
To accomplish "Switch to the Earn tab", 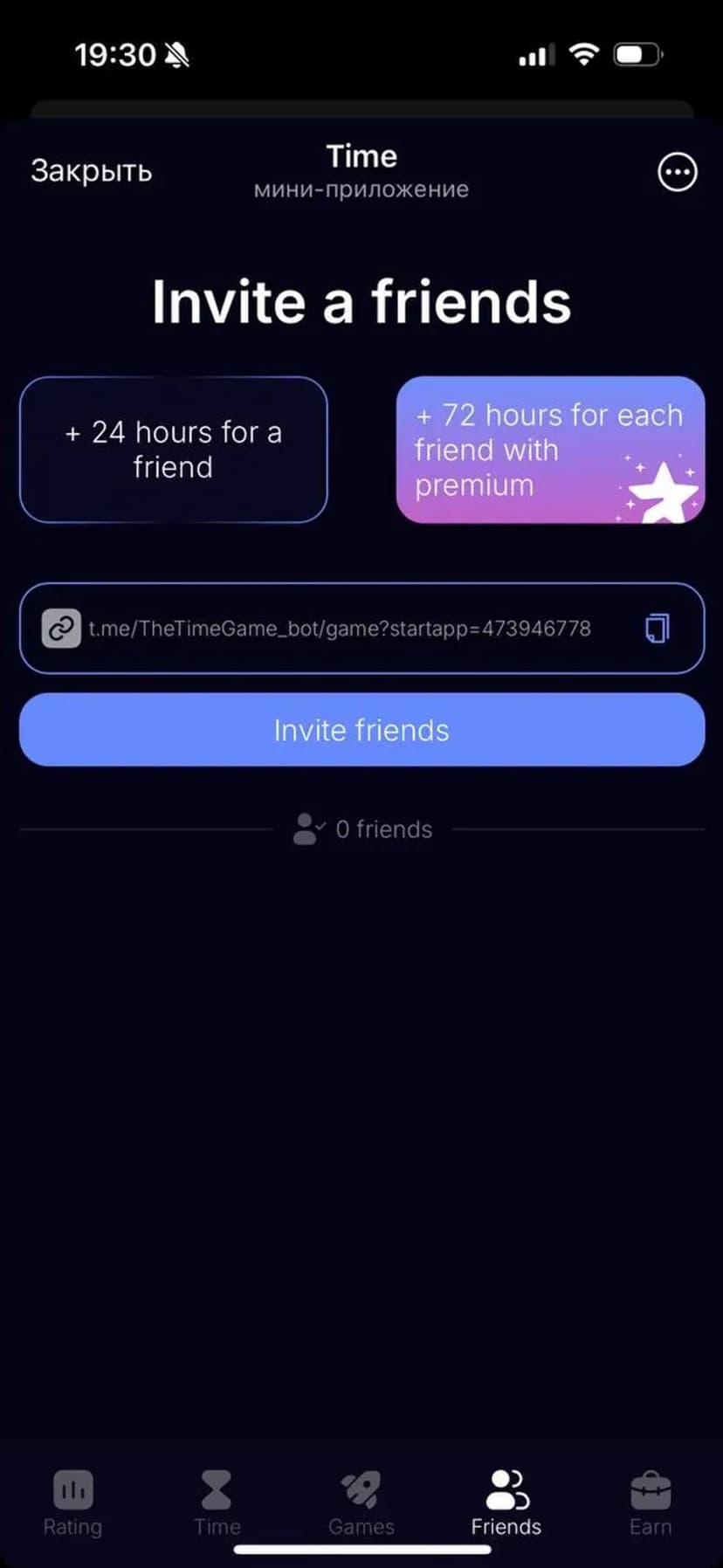I will [651, 1501].
